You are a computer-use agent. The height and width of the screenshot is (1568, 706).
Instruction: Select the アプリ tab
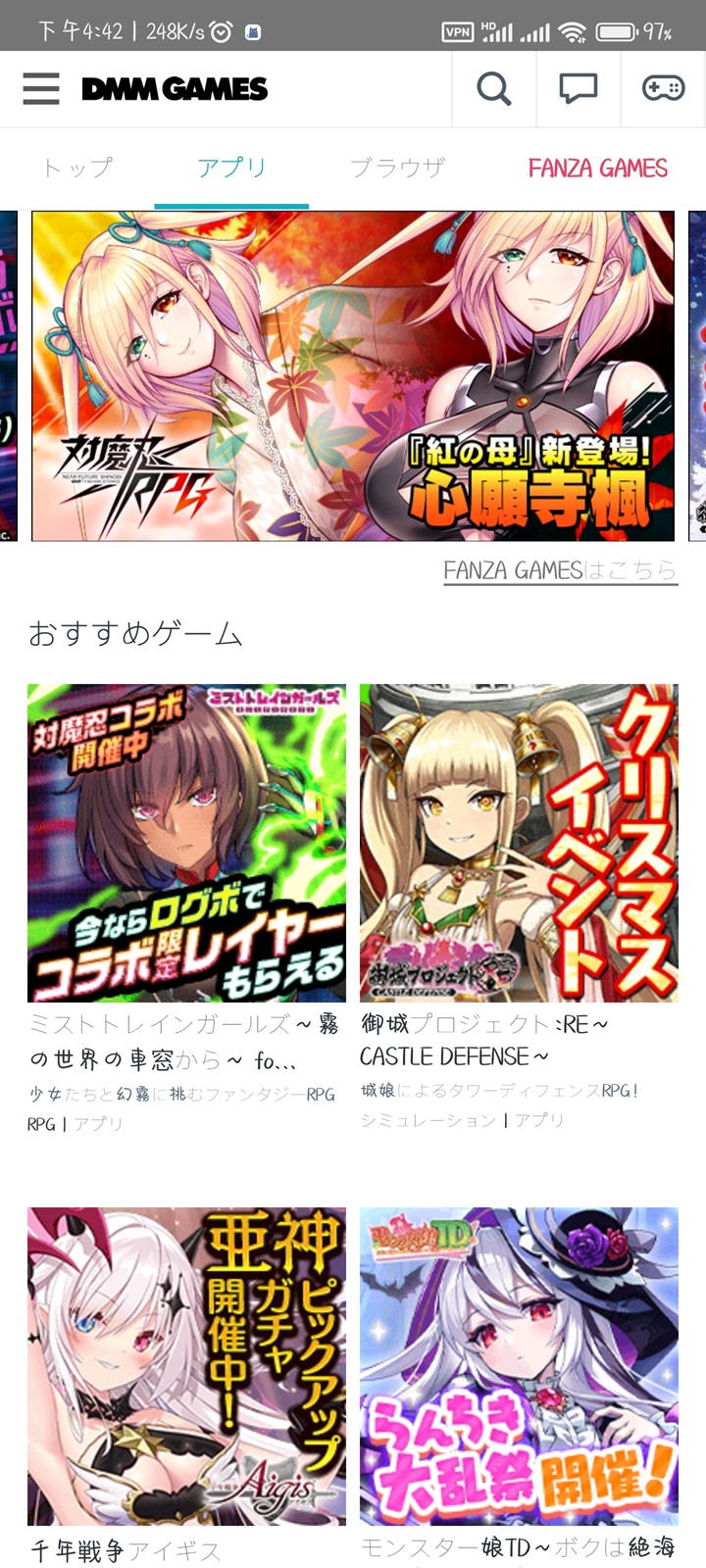tap(232, 168)
